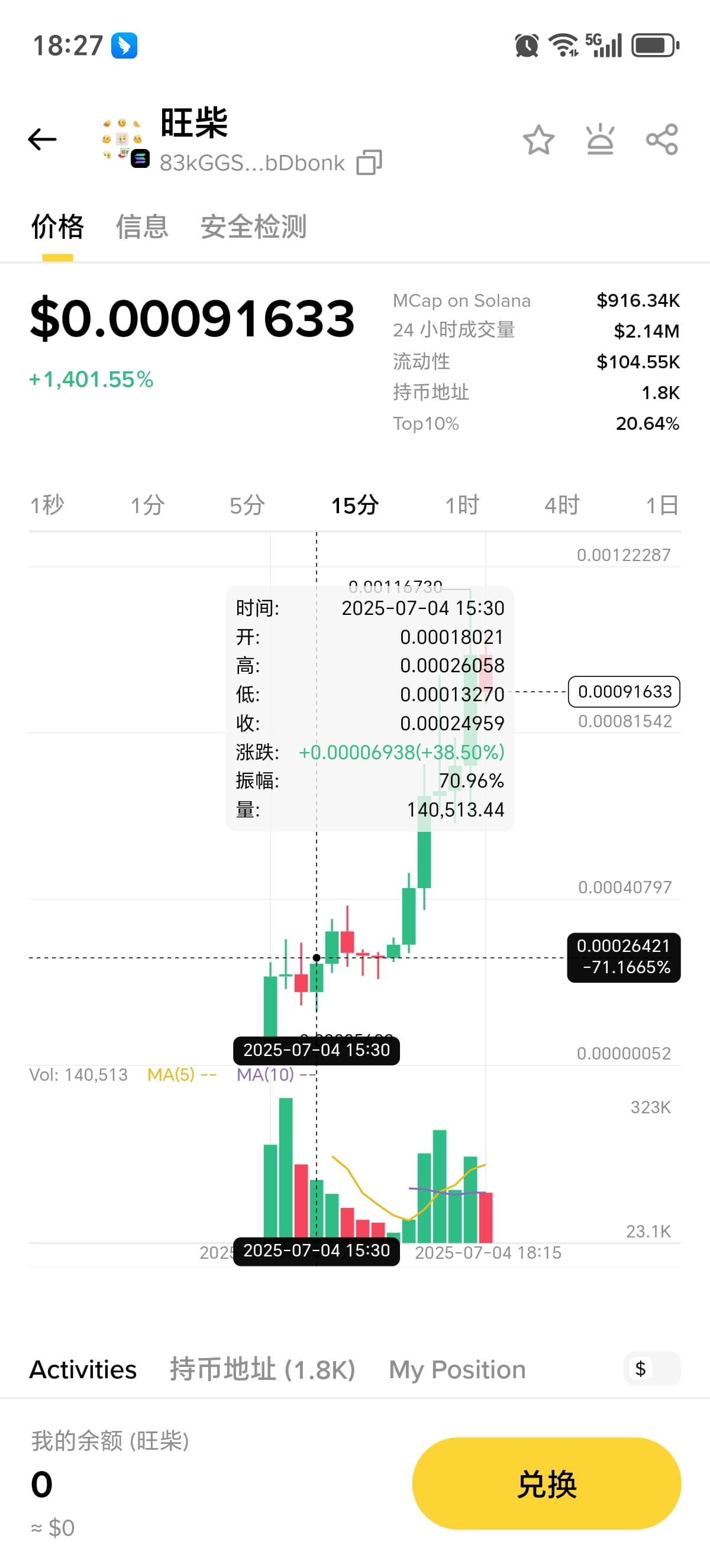Open the blue bird notification icon in status bar
The width and height of the screenshot is (710, 1568).
[124, 44]
